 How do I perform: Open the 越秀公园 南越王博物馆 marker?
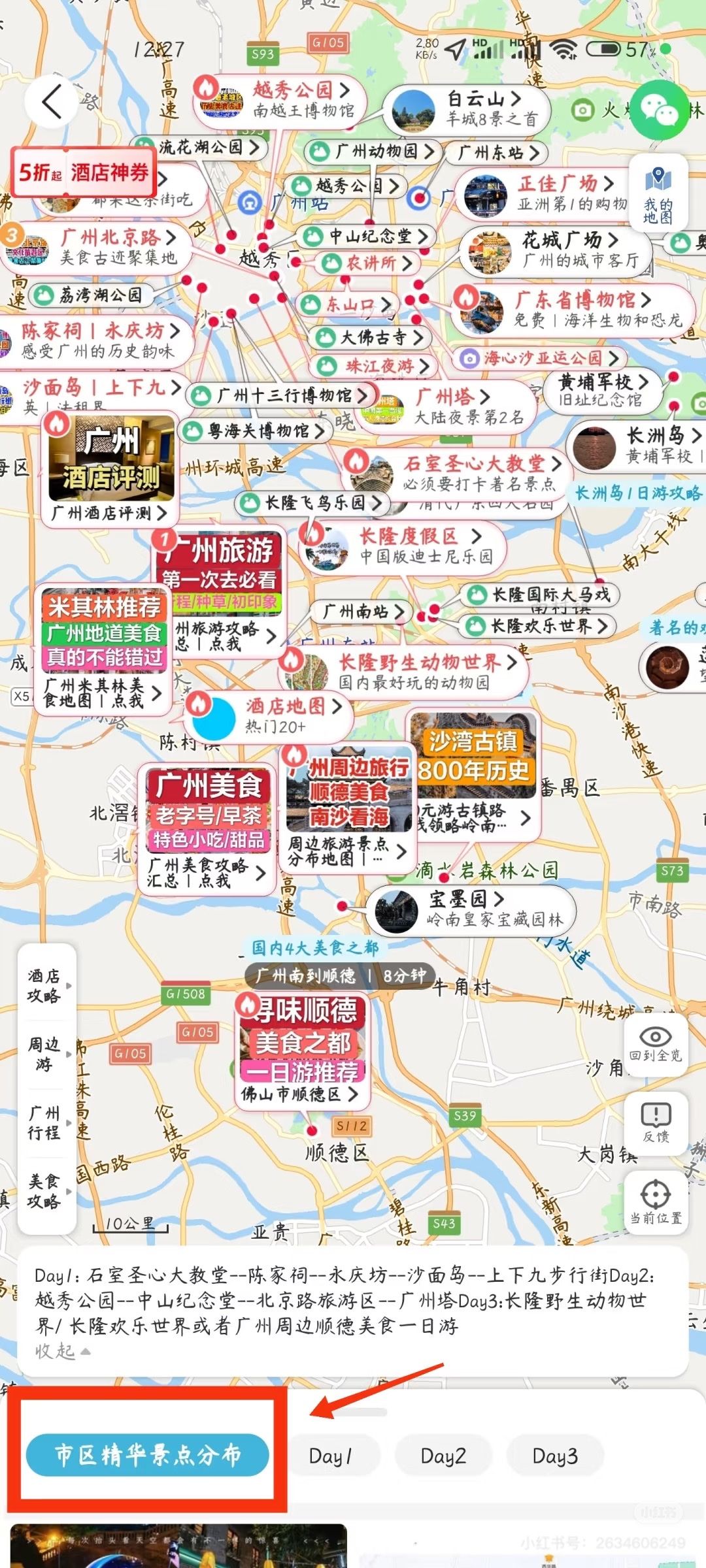tap(281, 99)
